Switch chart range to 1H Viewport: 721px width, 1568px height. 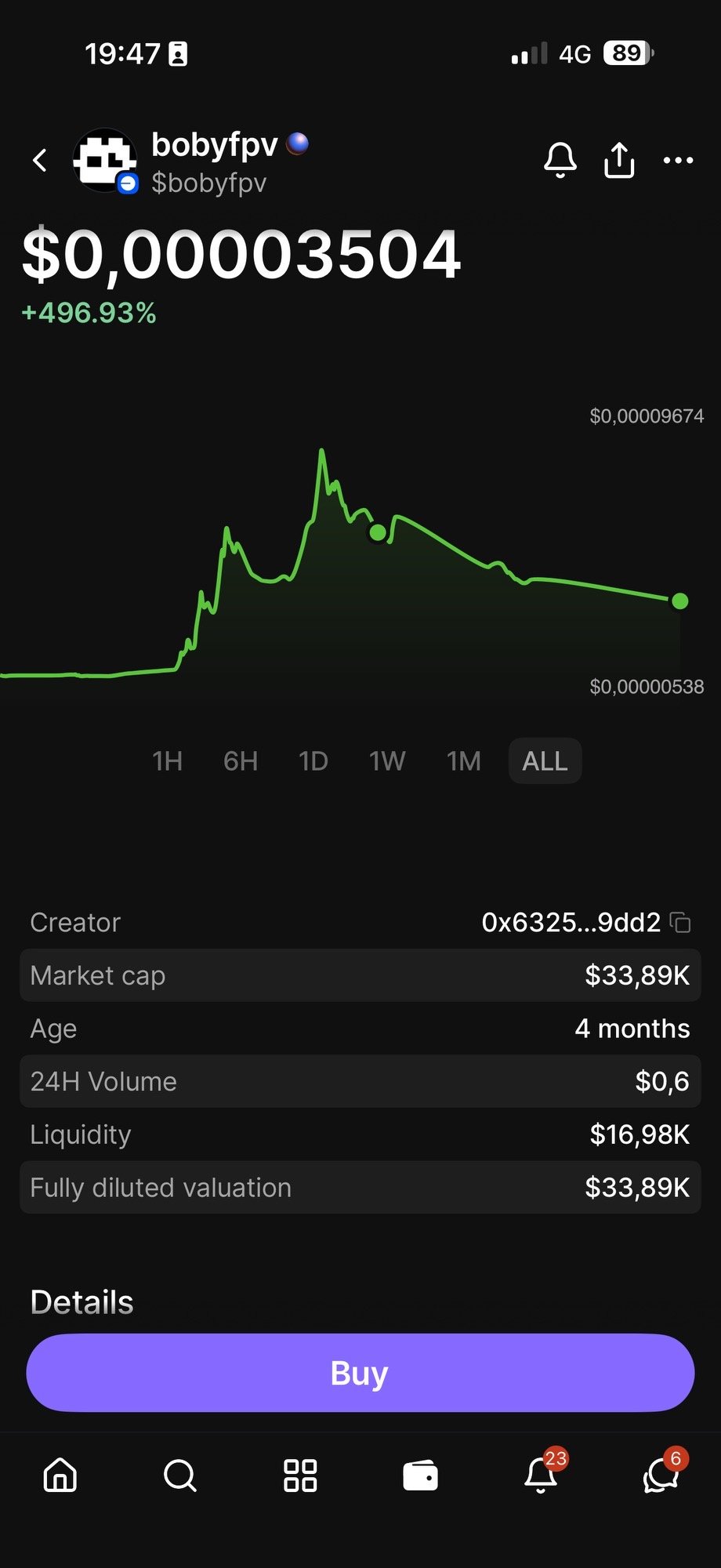coord(167,761)
